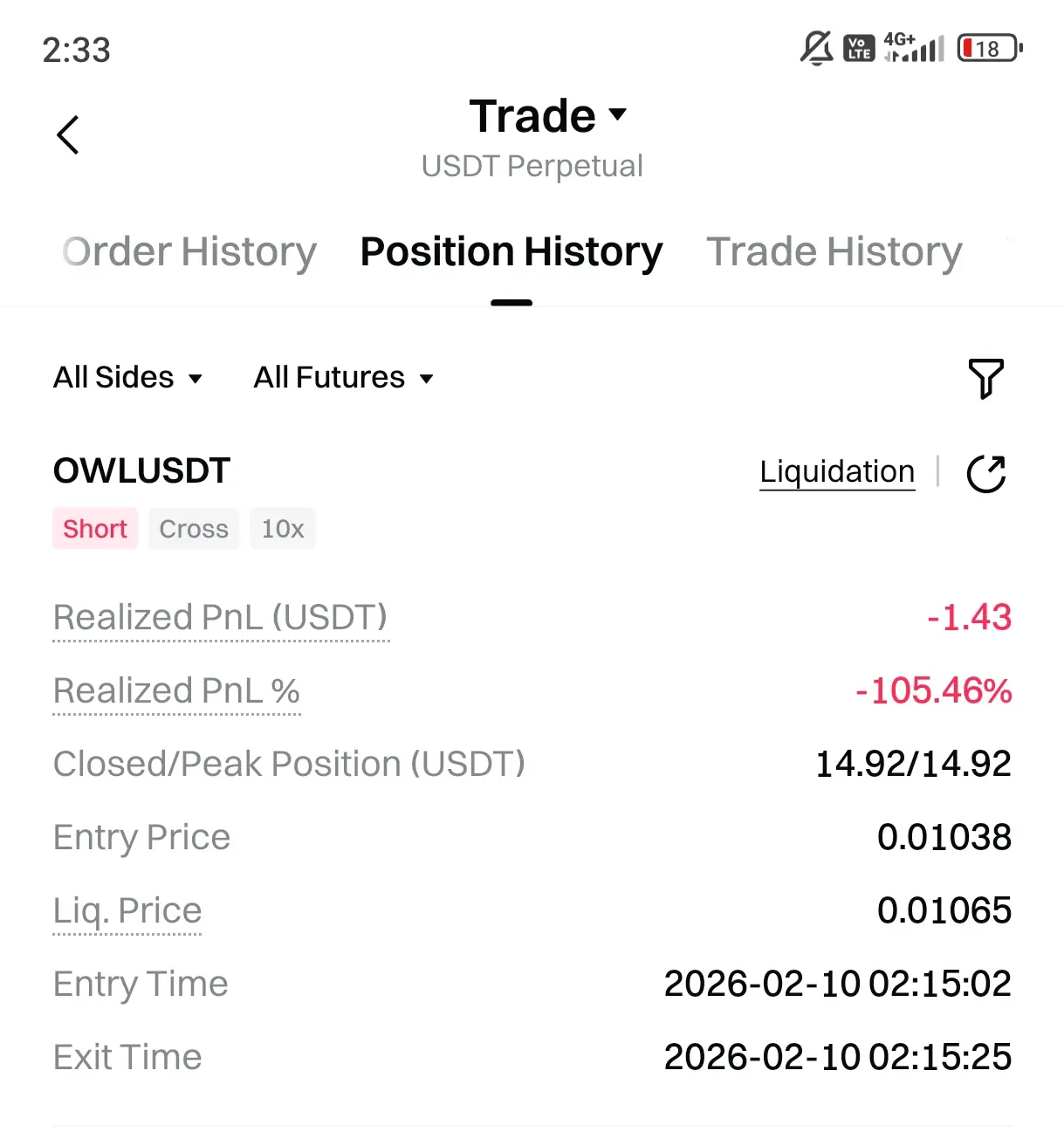Show the Realized PnL (USDT) explanation
This screenshot has height=1146, width=1064.
[x=220, y=618]
